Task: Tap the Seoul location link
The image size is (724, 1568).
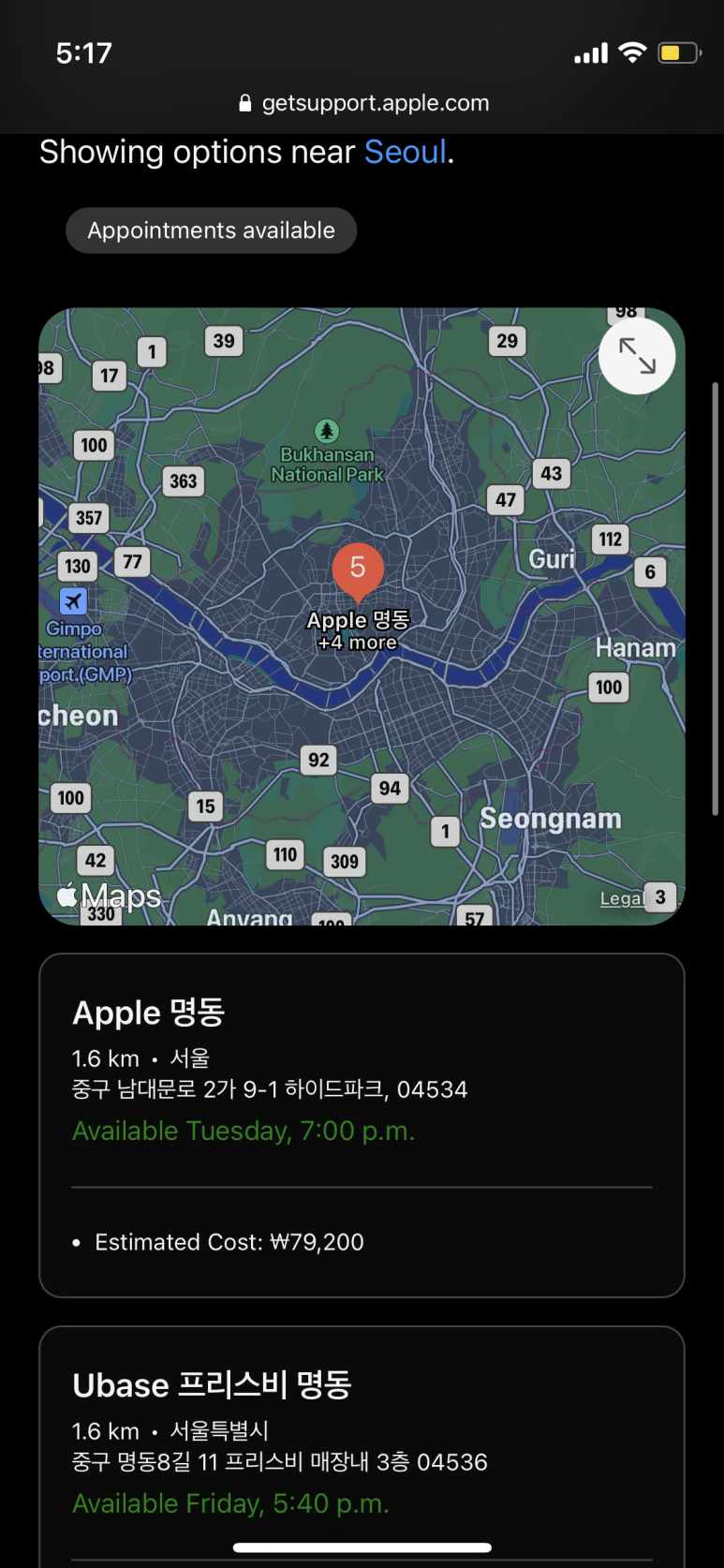Action: 406,152
